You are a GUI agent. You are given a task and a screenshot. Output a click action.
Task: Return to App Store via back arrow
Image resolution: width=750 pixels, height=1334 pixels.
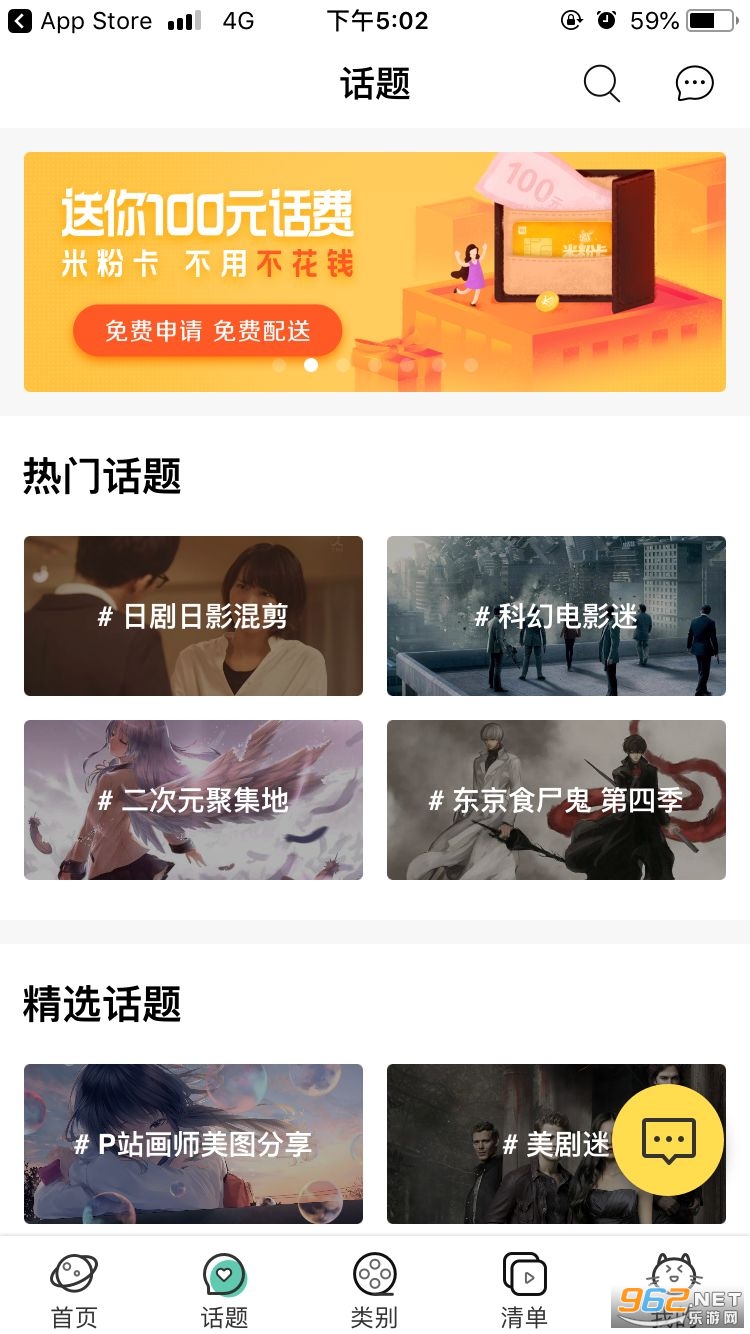(x=19, y=21)
